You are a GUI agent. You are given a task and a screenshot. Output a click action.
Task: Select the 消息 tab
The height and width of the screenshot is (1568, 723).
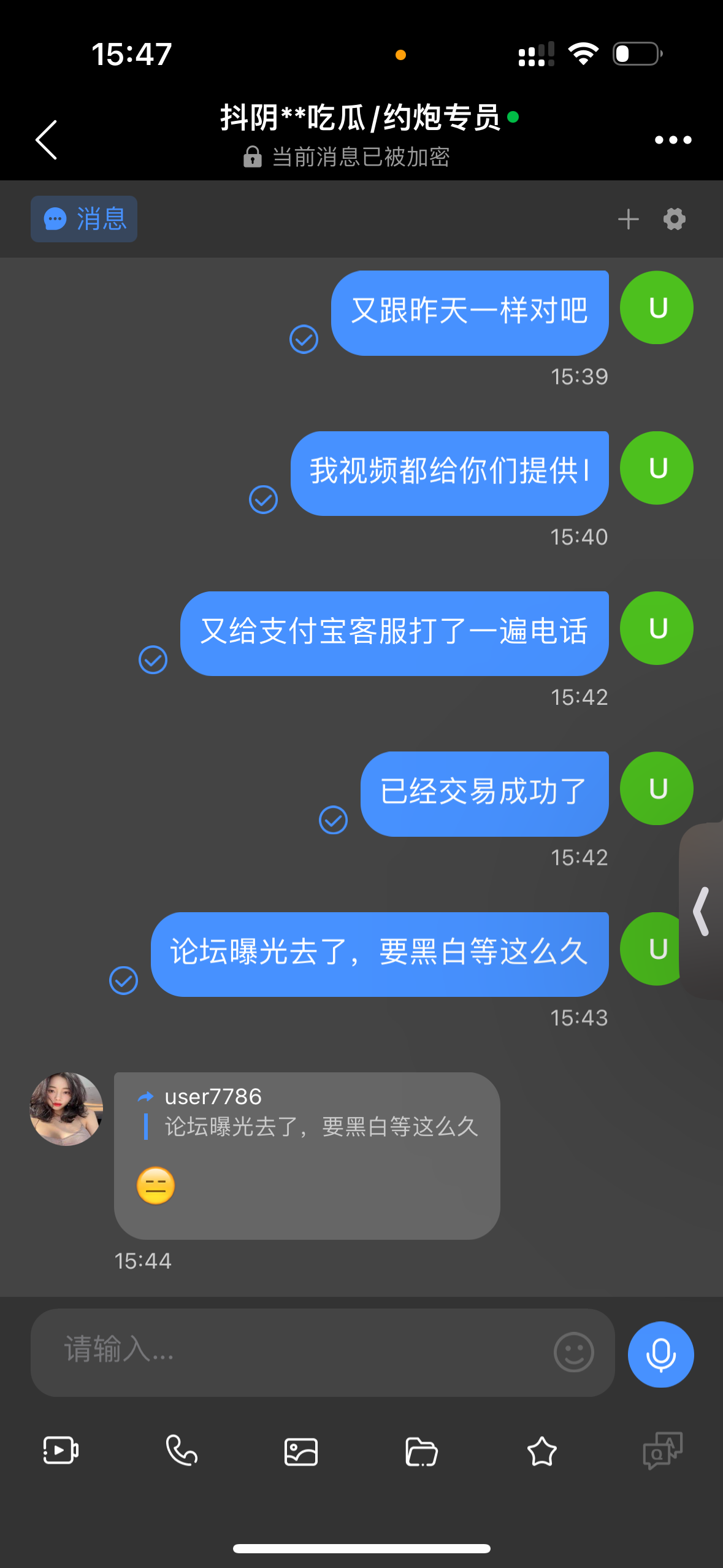pos(83,218)
